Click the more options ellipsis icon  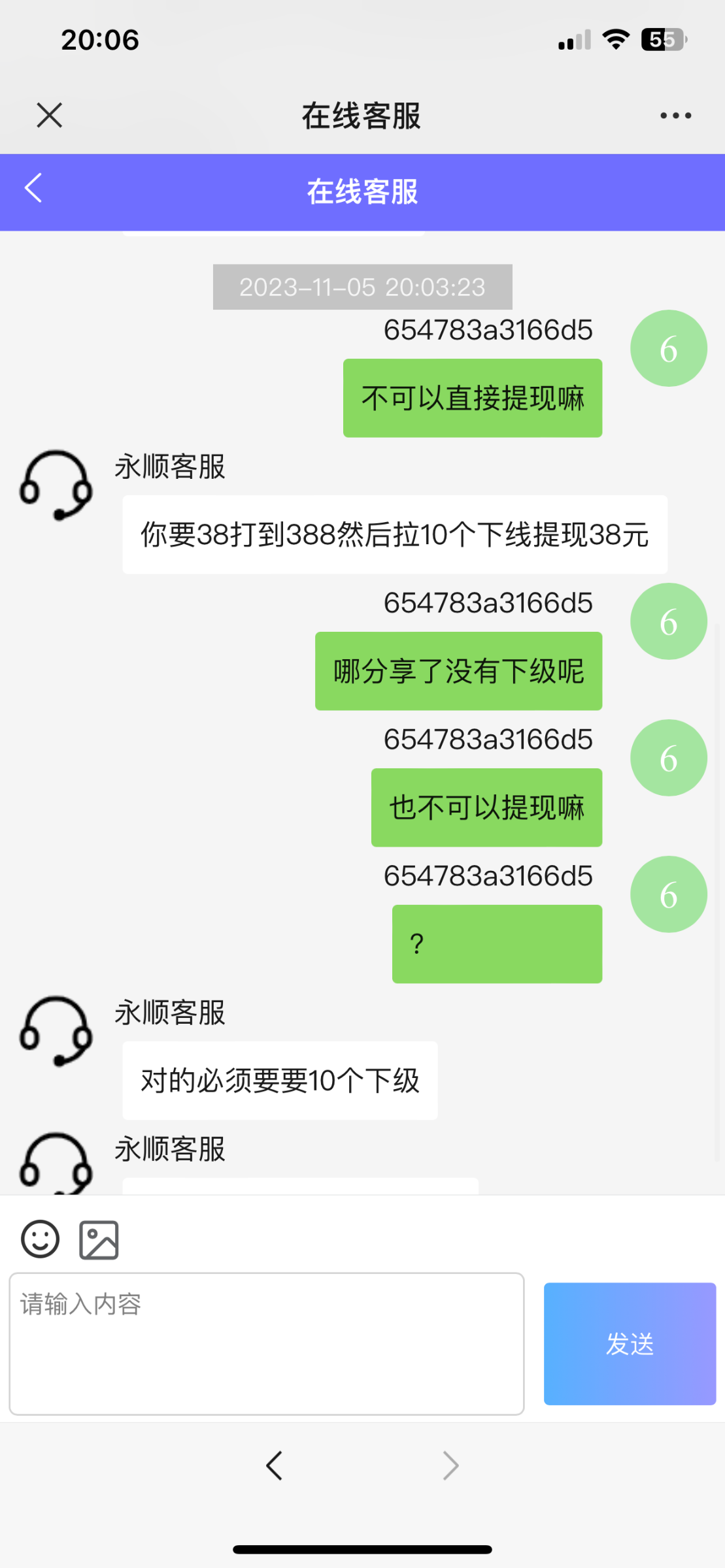(x=676, y=114)
